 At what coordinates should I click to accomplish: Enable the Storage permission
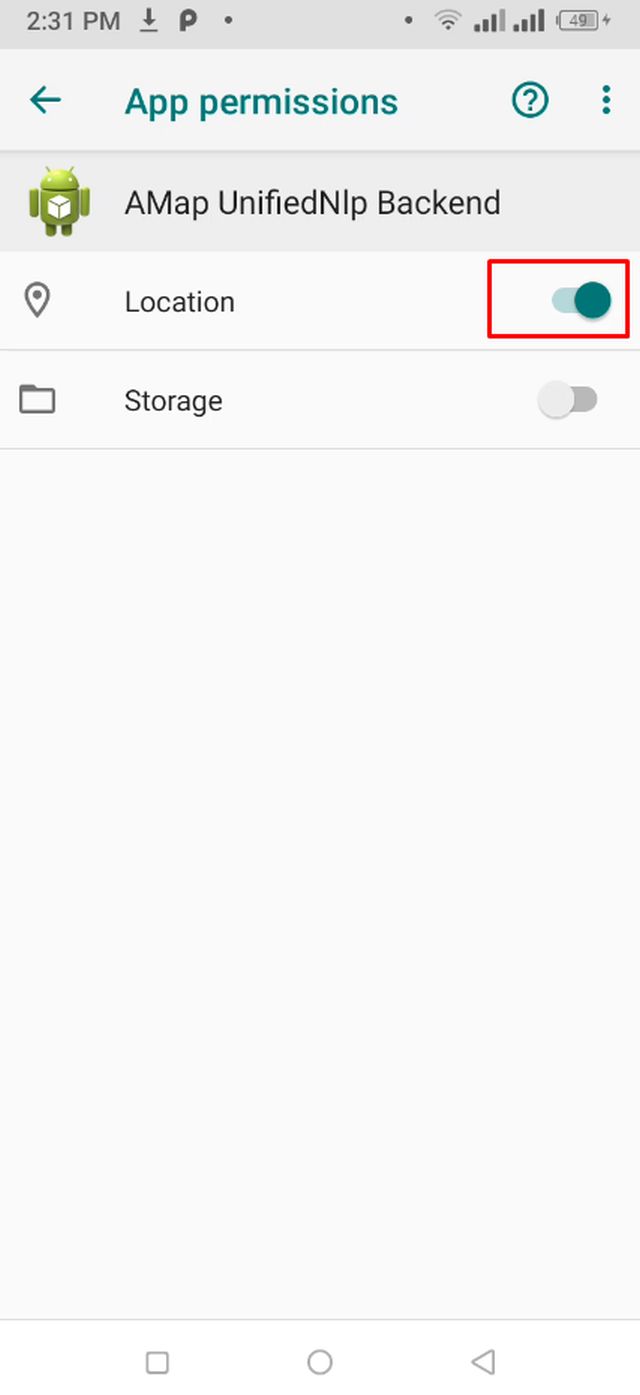tap(568, 400)
